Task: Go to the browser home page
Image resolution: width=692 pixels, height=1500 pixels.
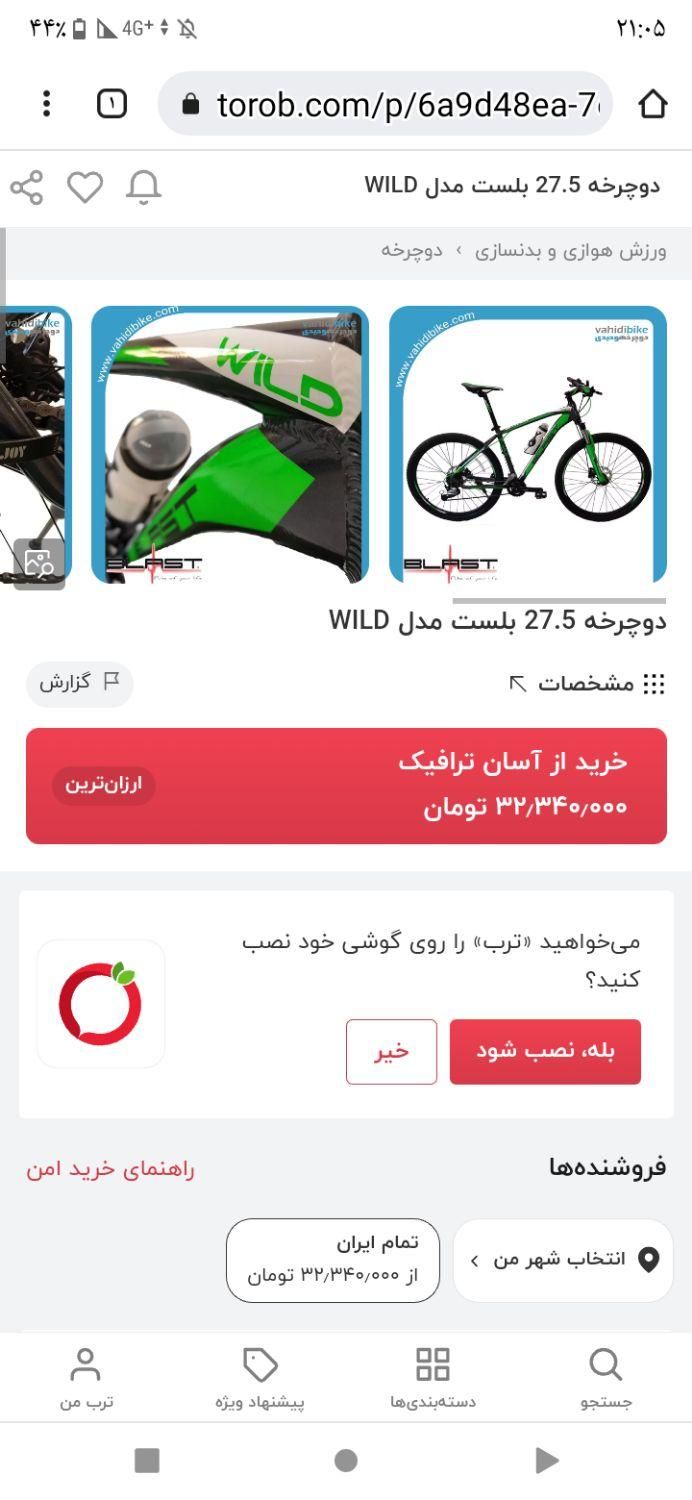Action: 652,104
